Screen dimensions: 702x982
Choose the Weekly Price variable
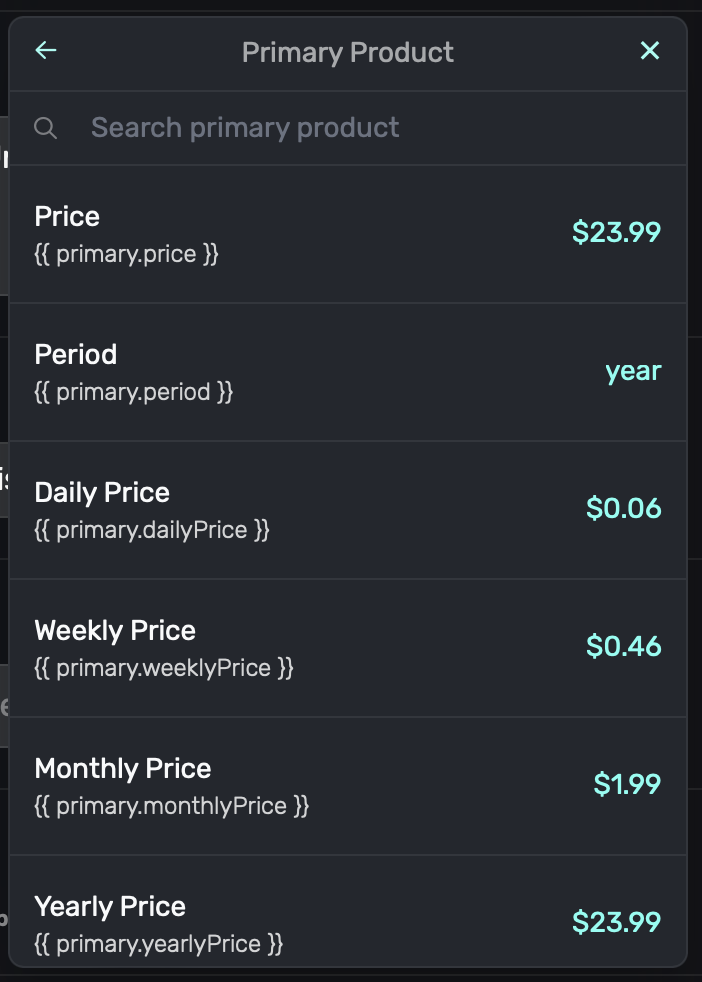[348, 648]
